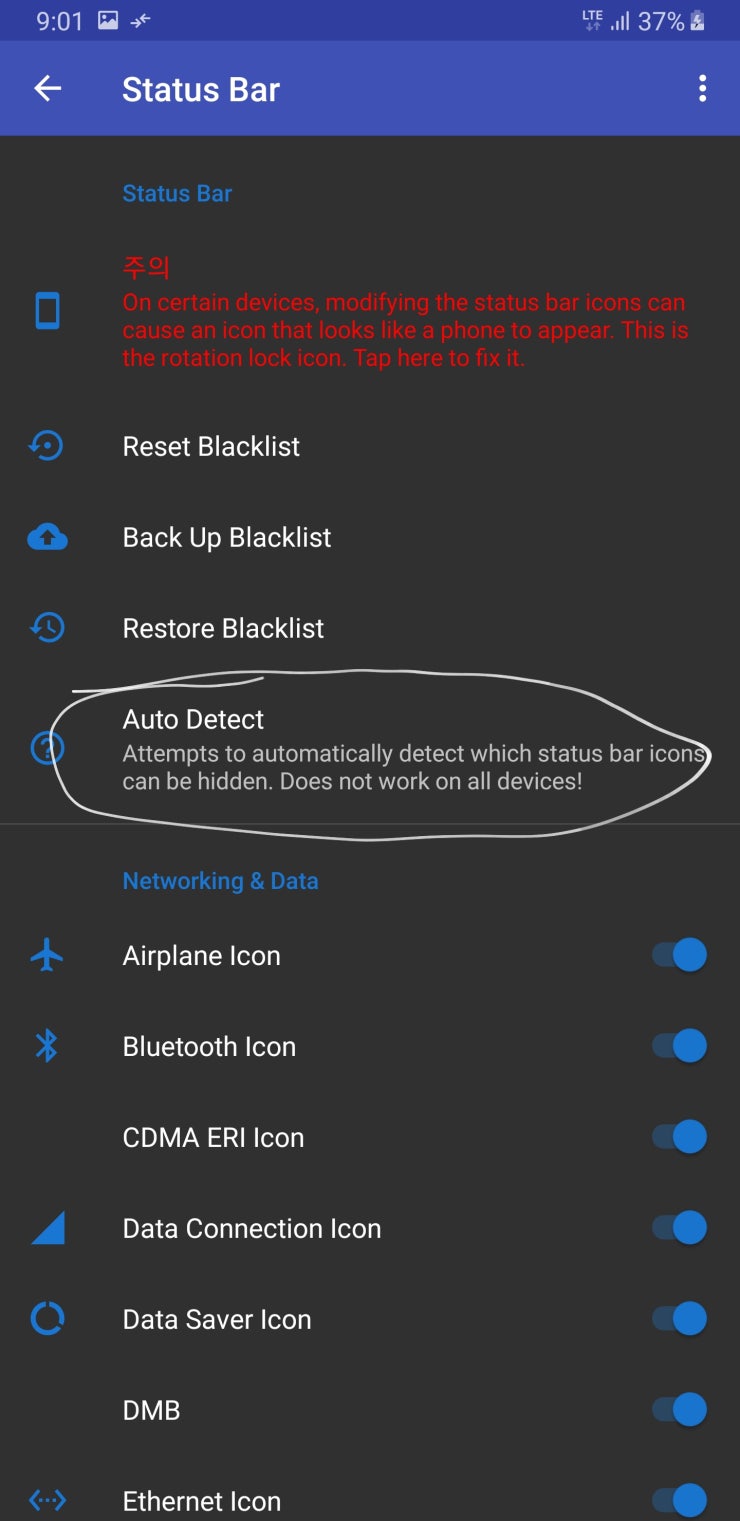This screenshot has height=1521, width=740.
Task: Run Auto Detect for status bar icons
Action: coord(370,748)
